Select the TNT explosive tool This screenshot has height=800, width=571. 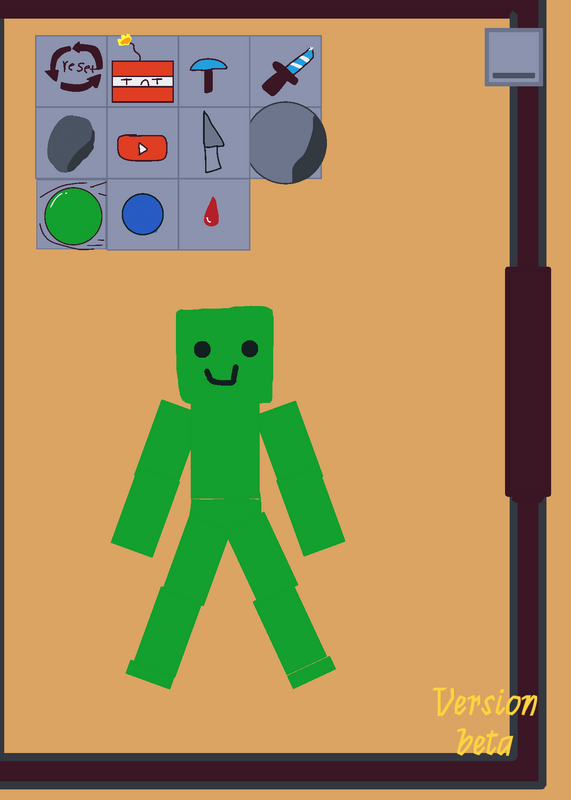143,71
